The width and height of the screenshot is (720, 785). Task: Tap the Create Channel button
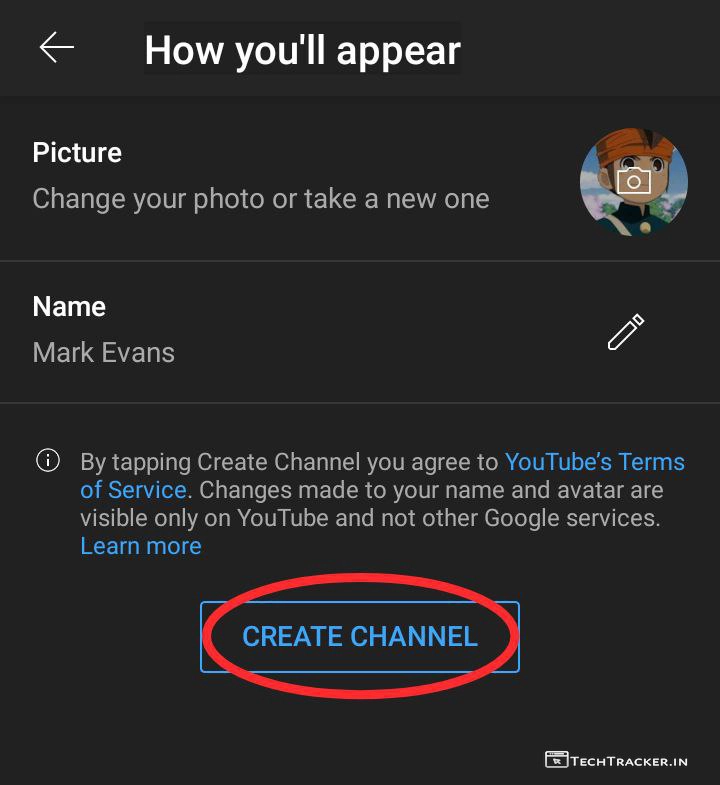tap(360, 636)
